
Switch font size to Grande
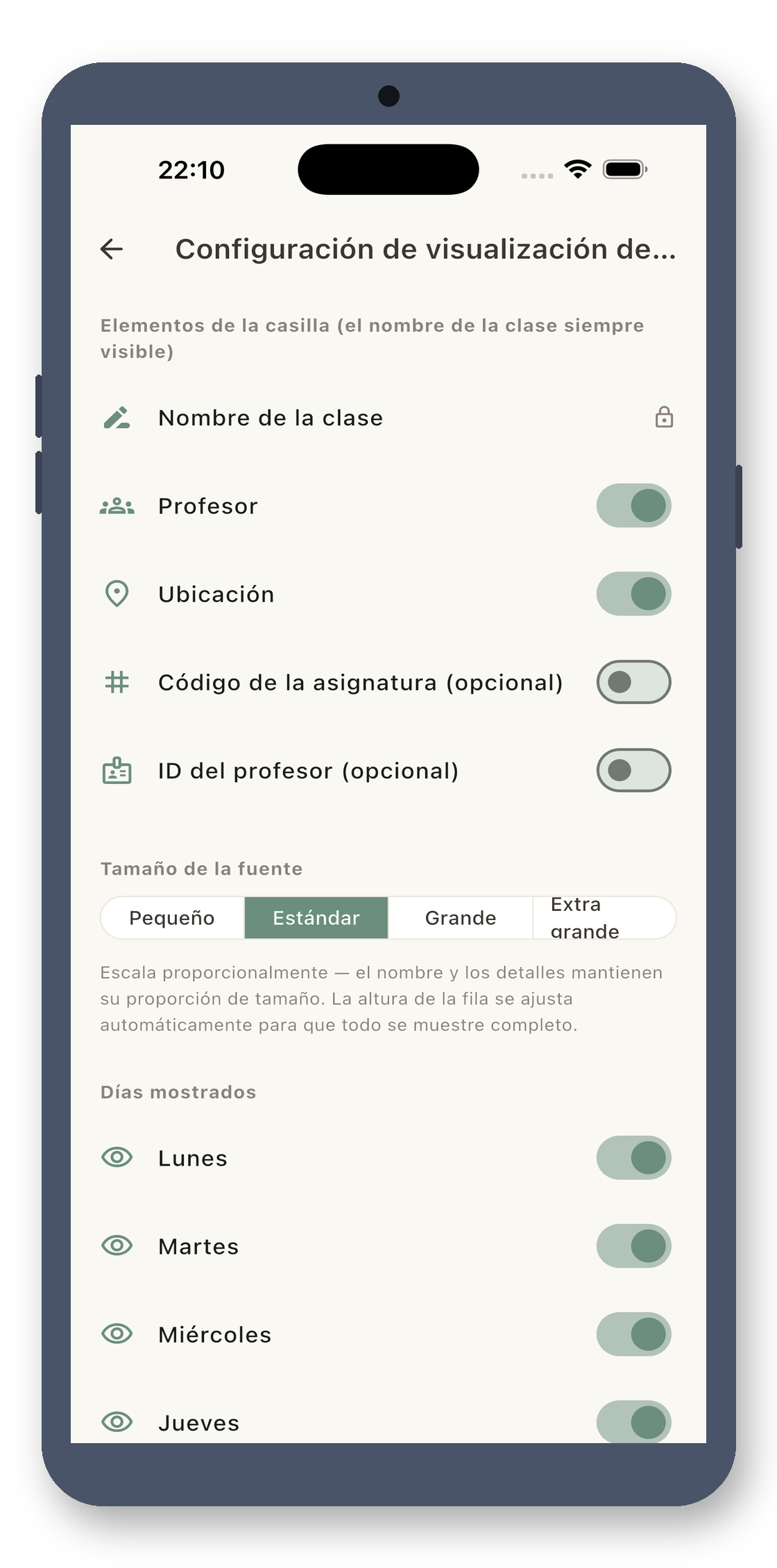pyautogui.click(x=461, y=918)
